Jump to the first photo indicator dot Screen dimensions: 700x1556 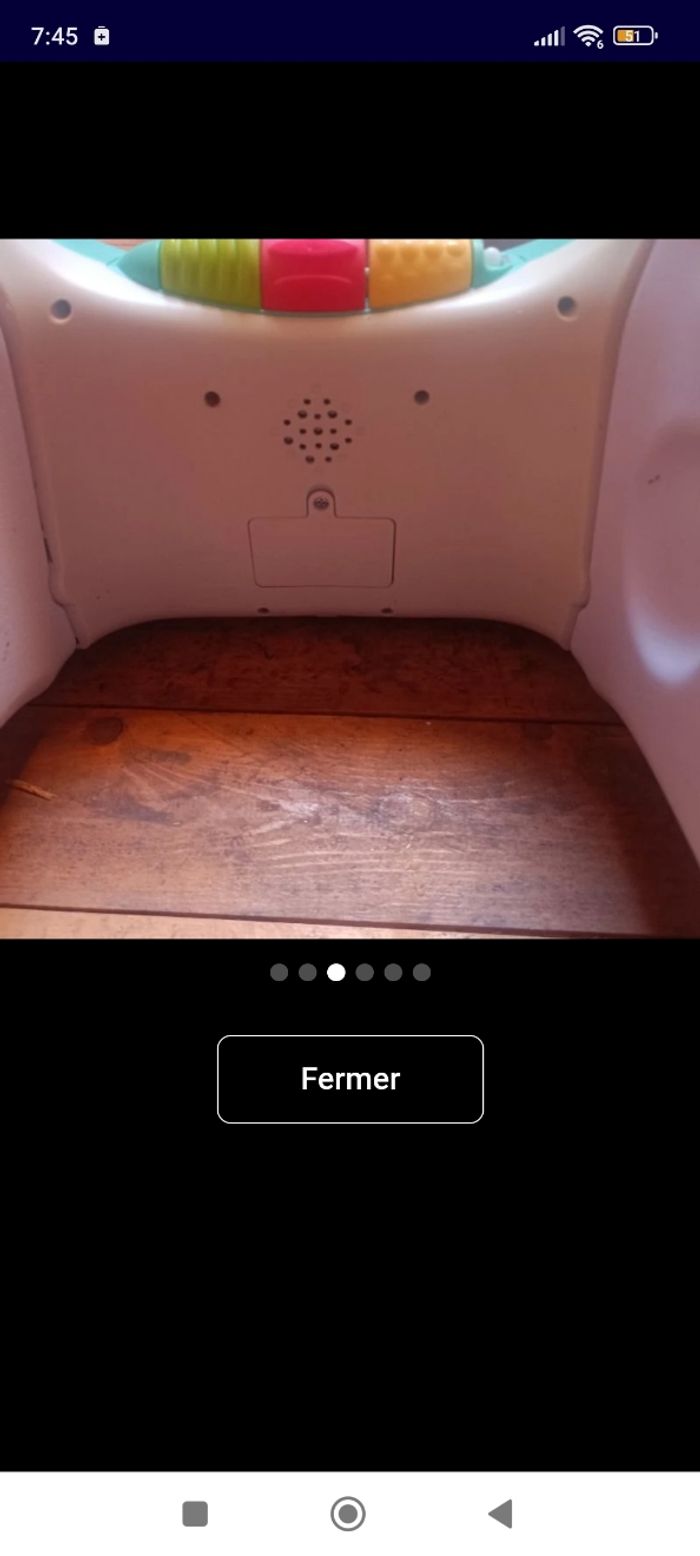pos(279,972)
